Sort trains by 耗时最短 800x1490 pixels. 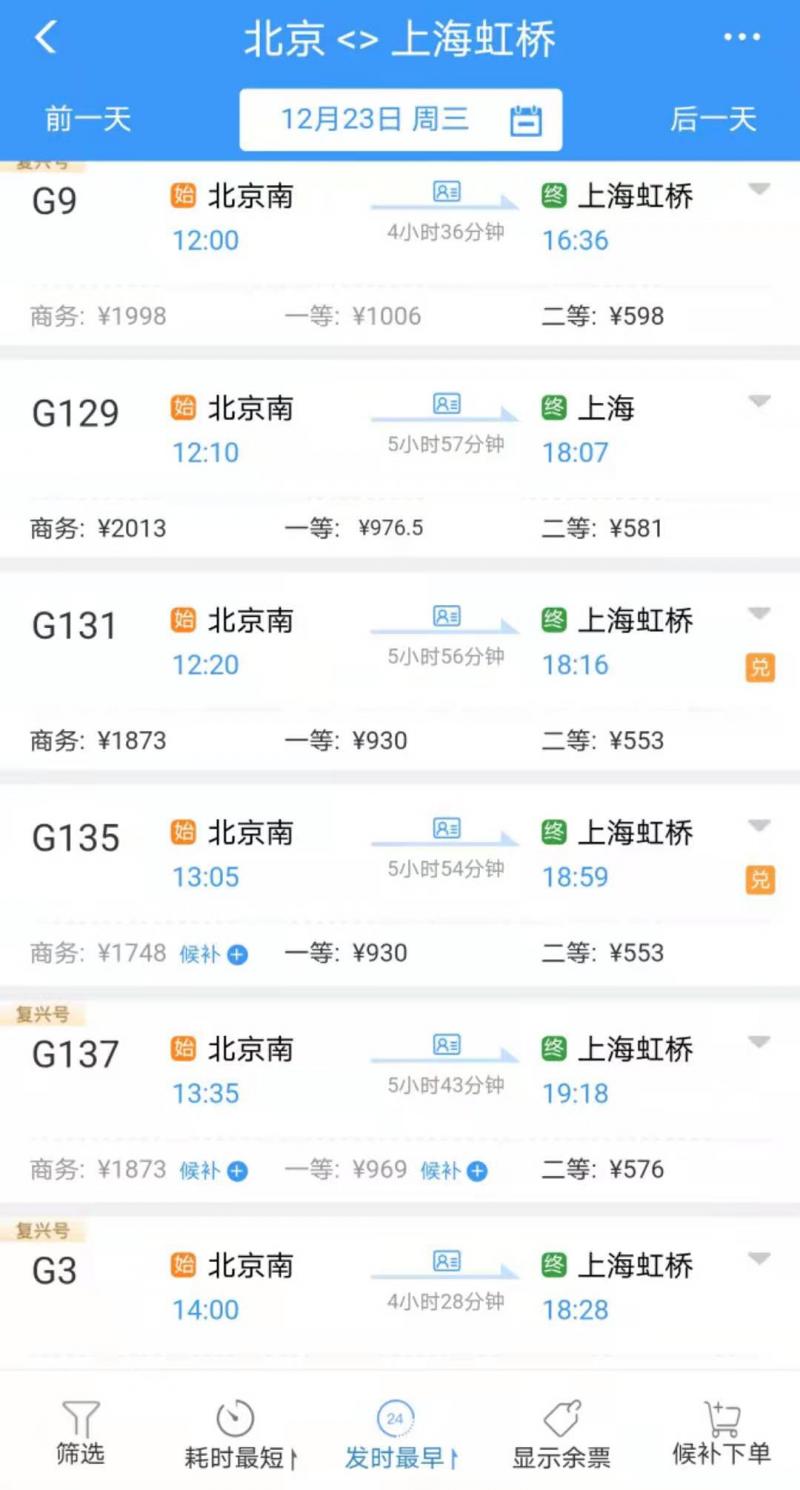(239, 1435)
